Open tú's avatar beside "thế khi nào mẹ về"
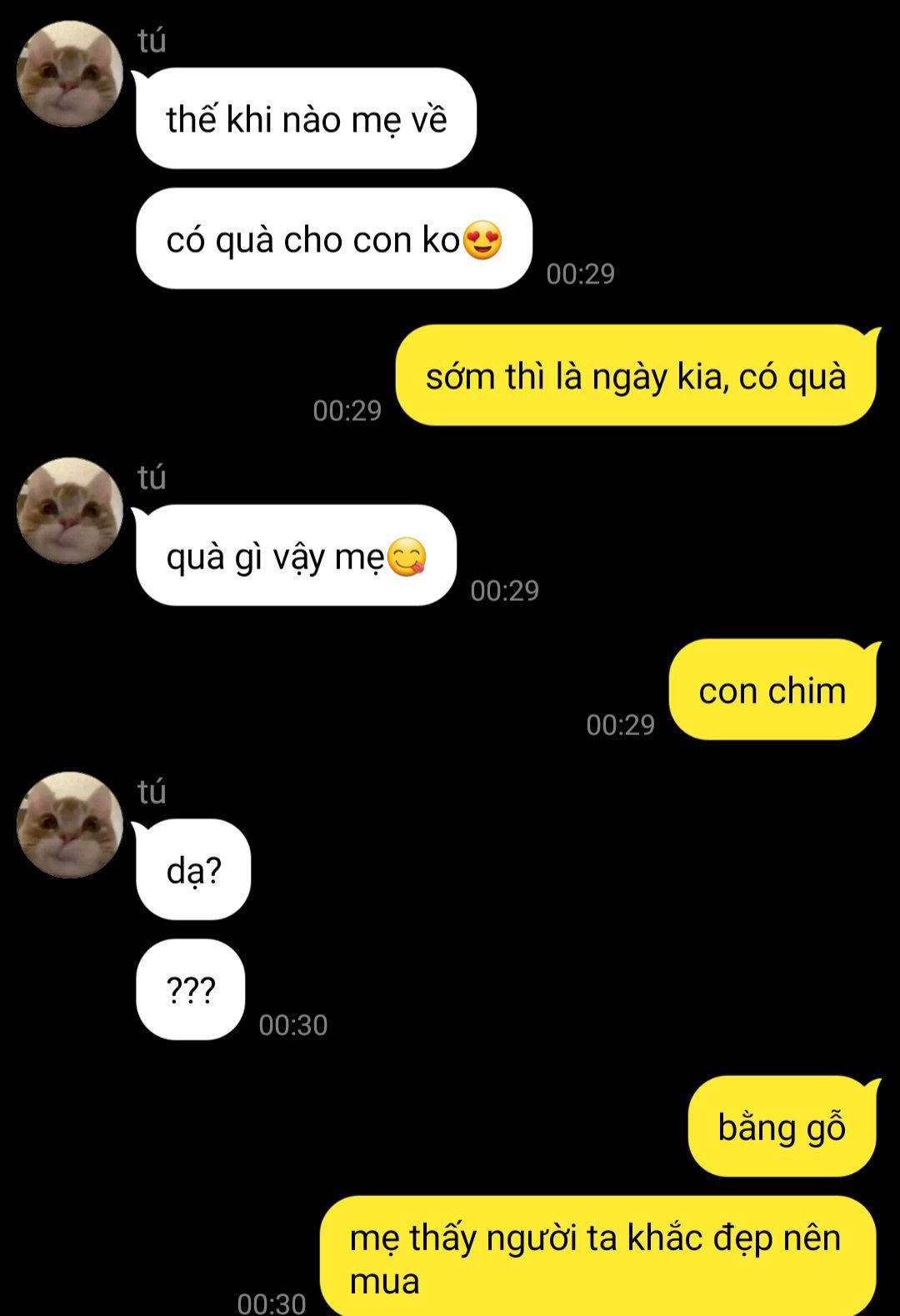900x1316 pixels. [x=70, y=74]
